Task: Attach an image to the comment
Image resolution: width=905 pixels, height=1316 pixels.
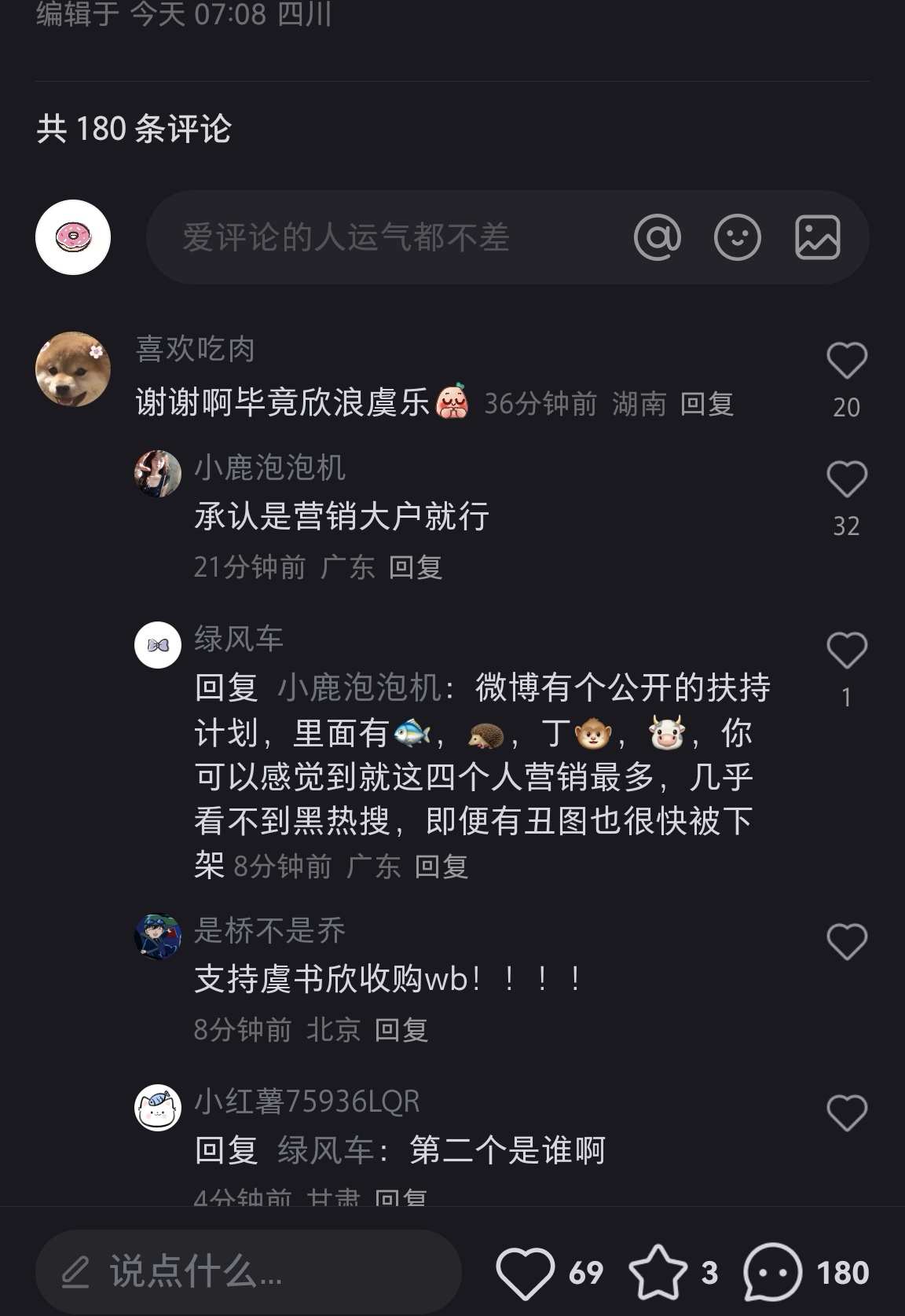Action: (x=818, y=237)
